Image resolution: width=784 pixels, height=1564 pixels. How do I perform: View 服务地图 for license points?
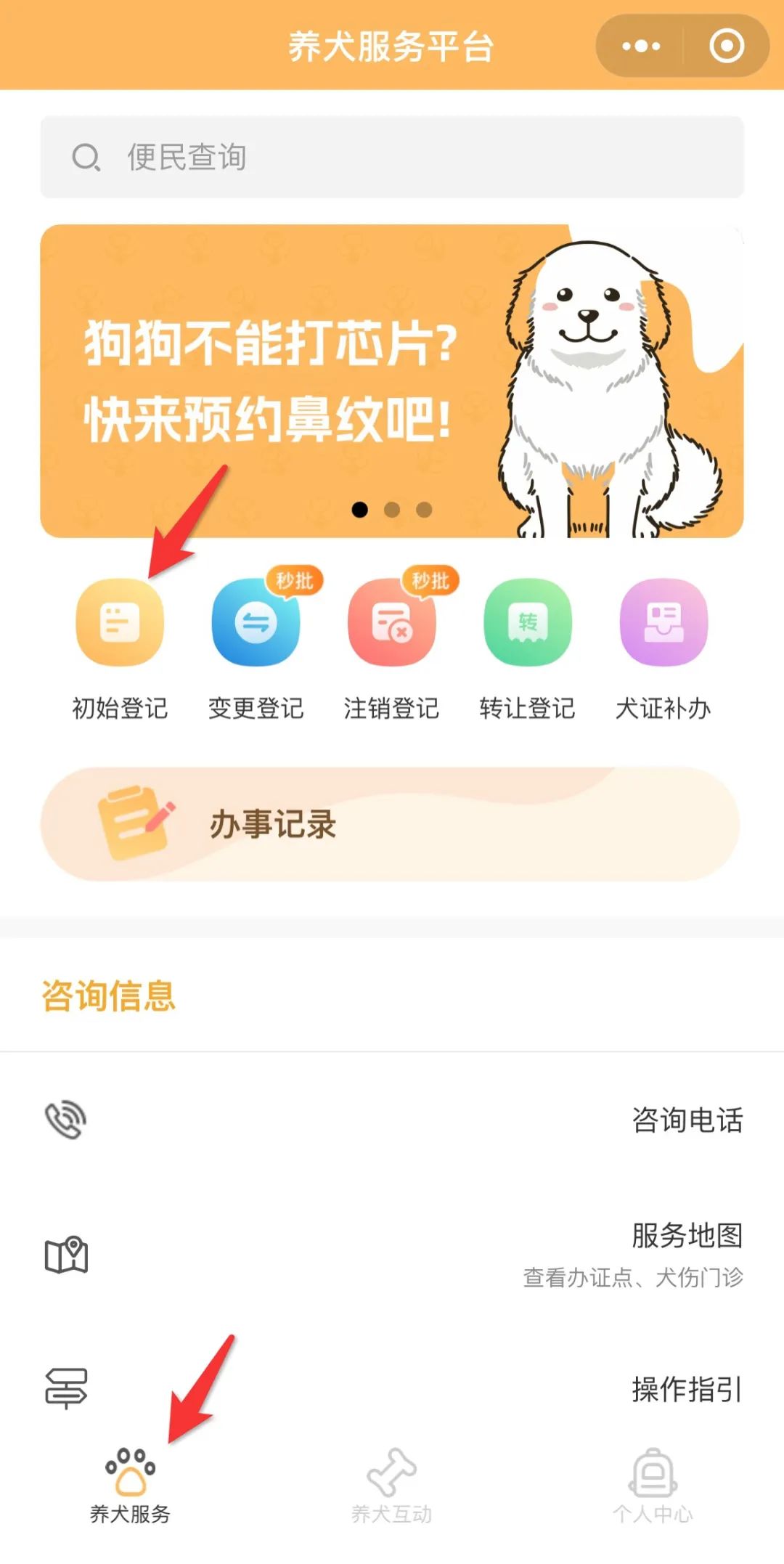(392, 1254)
